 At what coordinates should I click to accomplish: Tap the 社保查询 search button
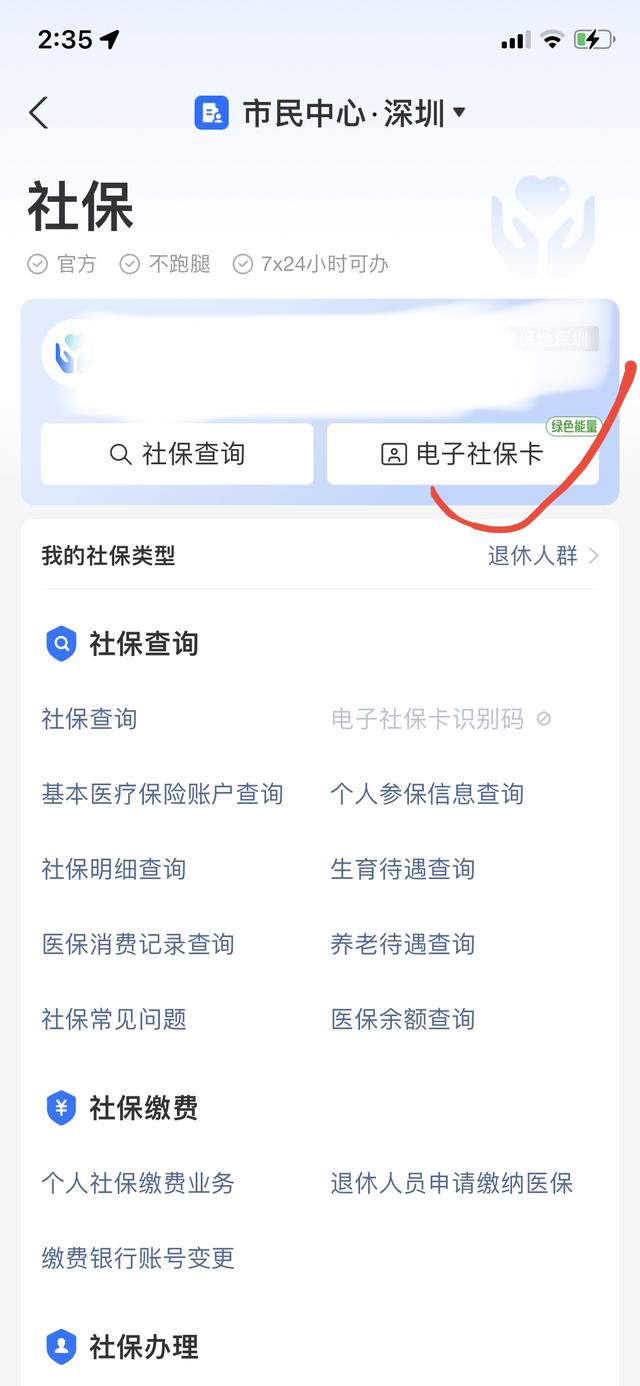(177, 454)
